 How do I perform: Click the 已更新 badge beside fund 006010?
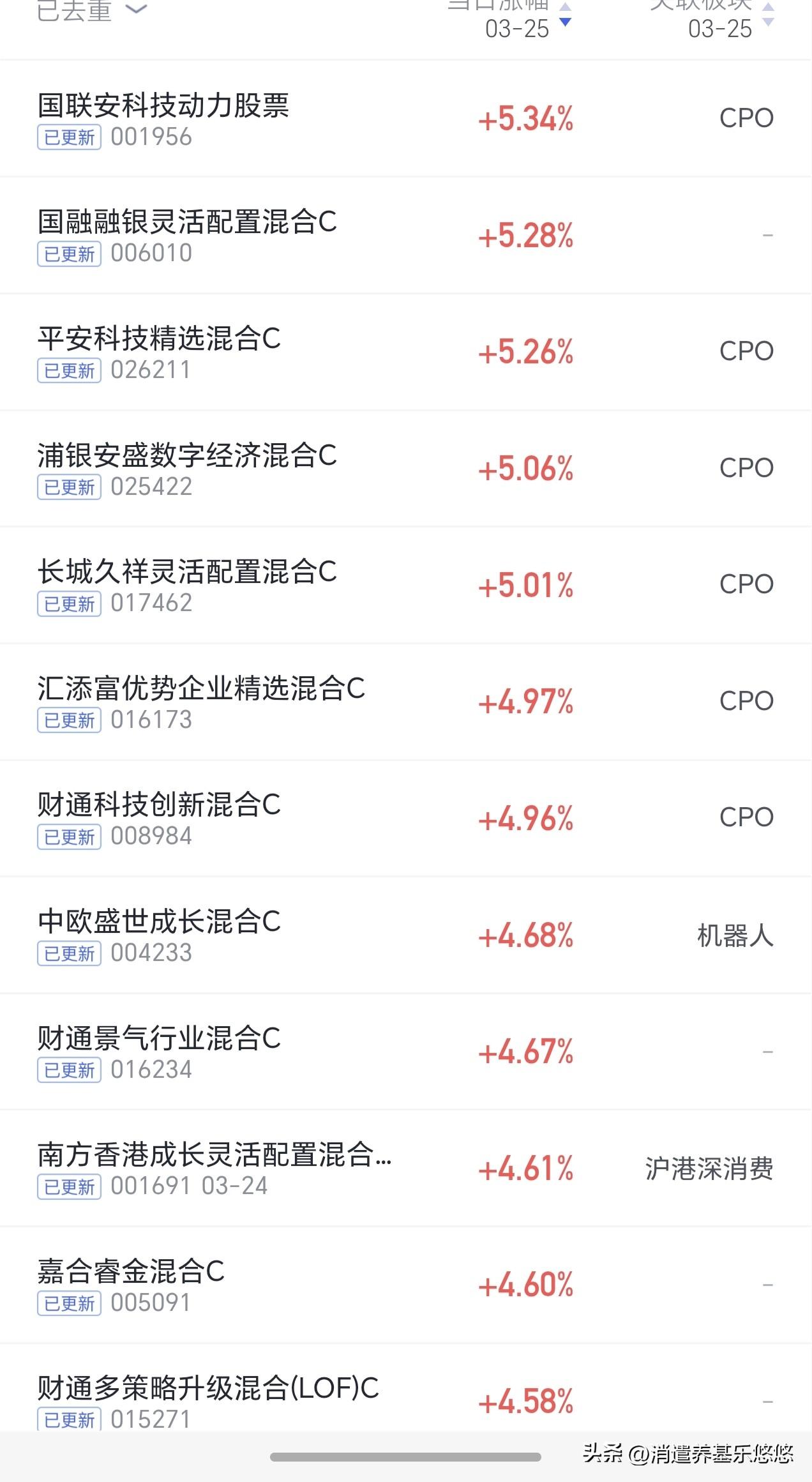[x=69, y=254]
